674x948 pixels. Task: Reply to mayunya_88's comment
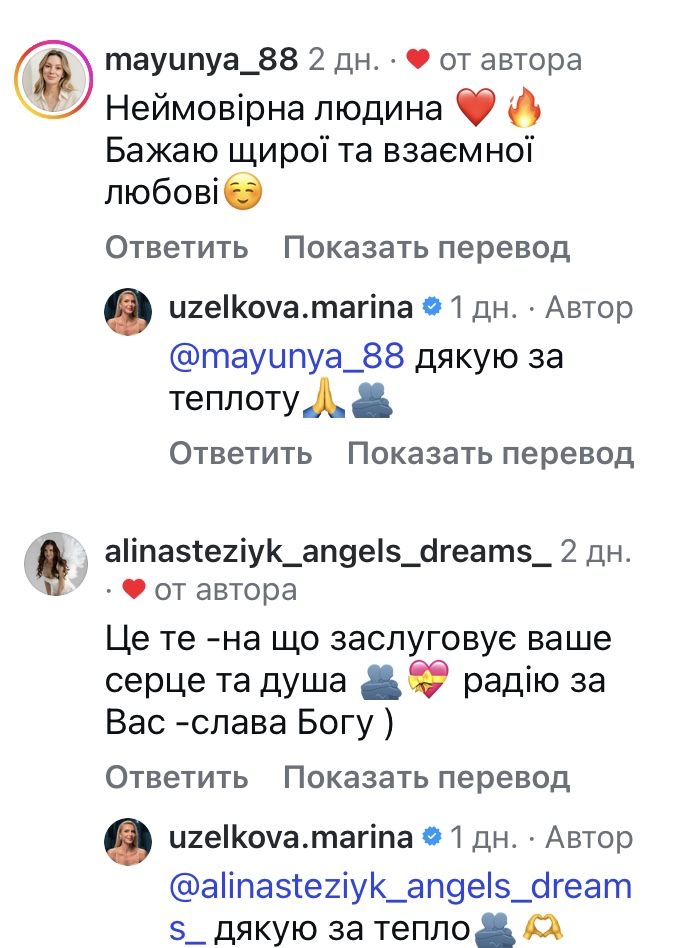pyautogui.click(x=176, y=247)
